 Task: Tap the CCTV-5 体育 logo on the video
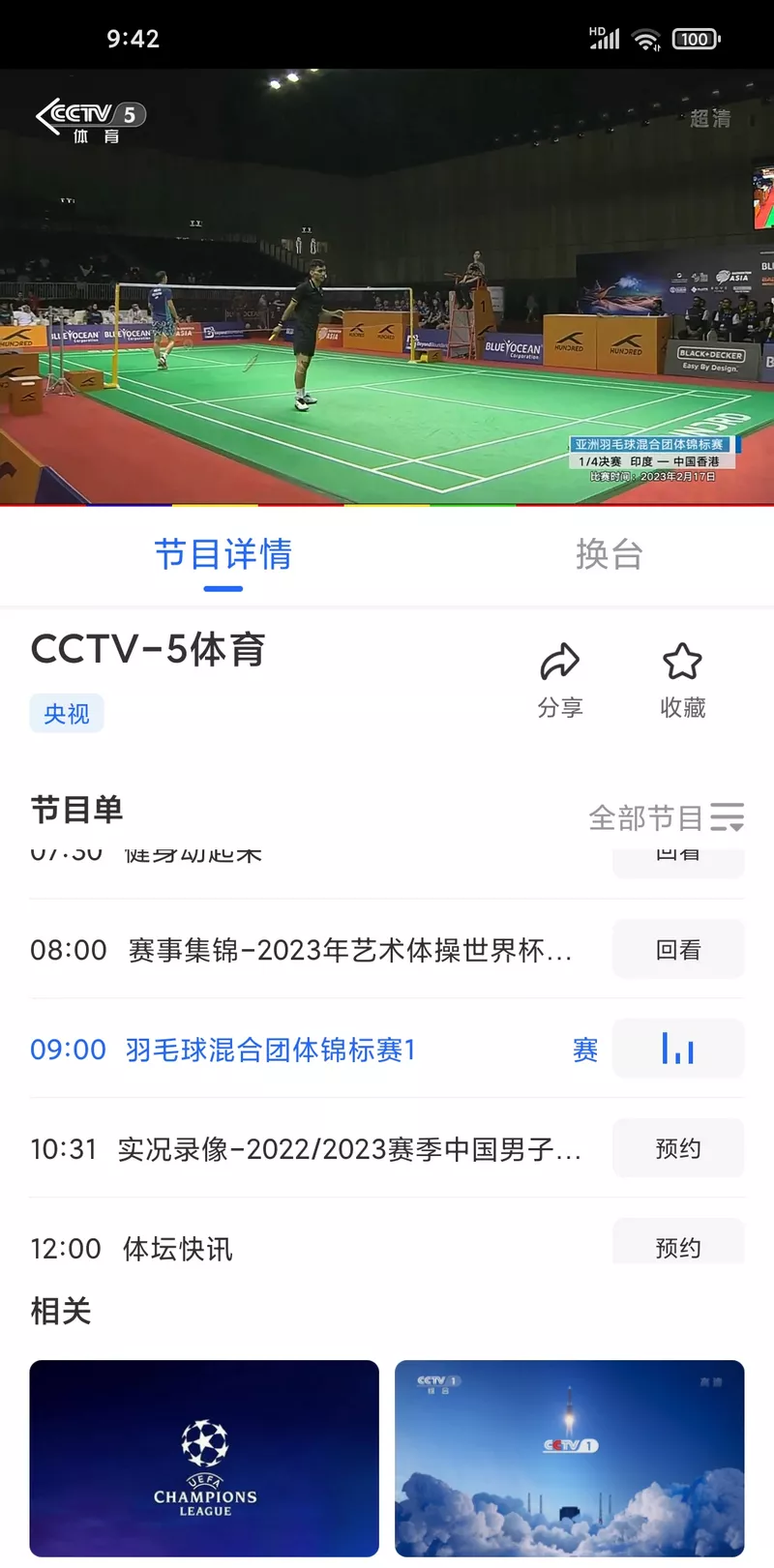click(x=92, y=116)
